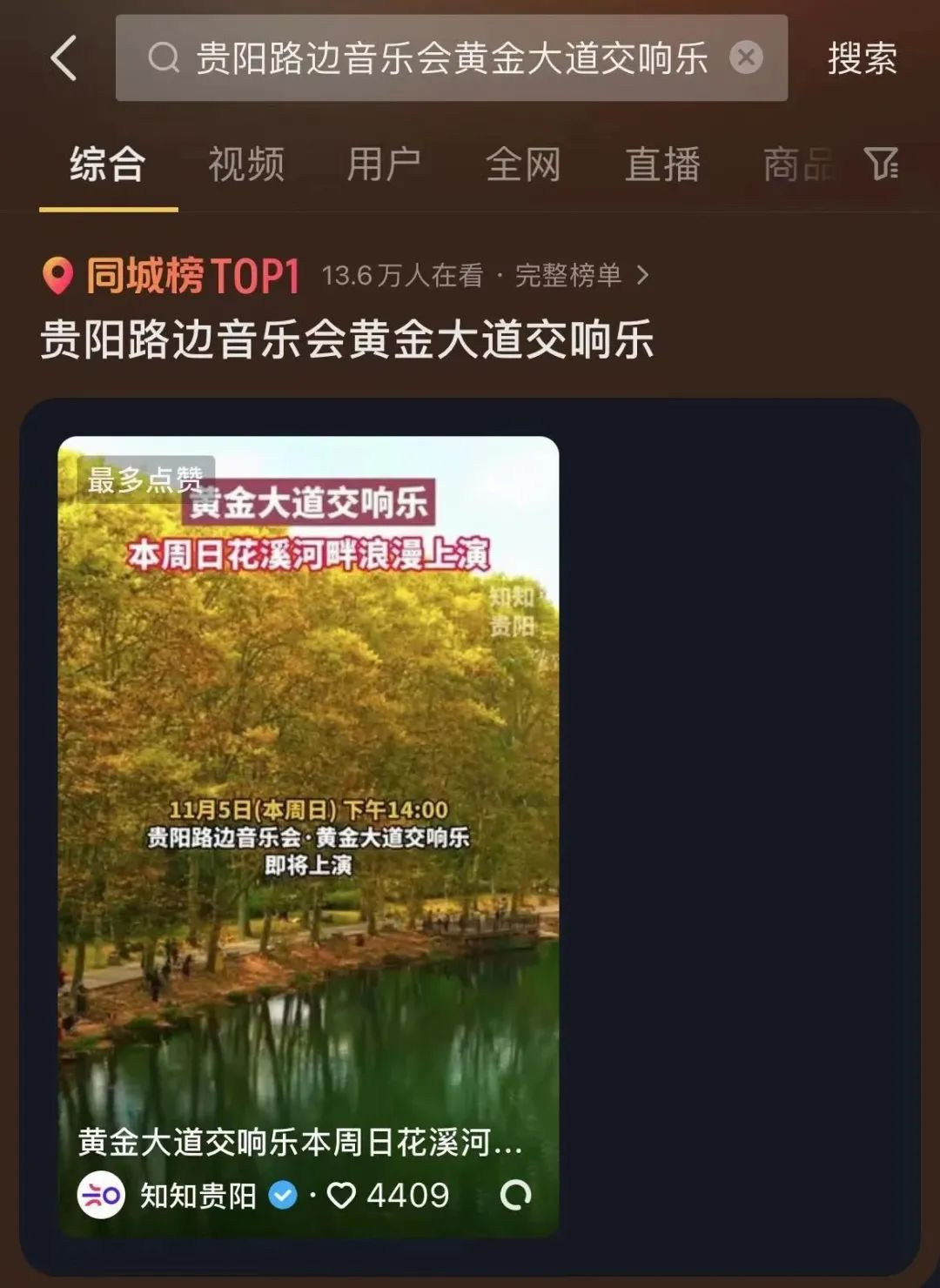Like the video by 知知贵阳
The width and height of the screenshot is (940, 1288).
pyautogui.click(x=341, y=1196)
